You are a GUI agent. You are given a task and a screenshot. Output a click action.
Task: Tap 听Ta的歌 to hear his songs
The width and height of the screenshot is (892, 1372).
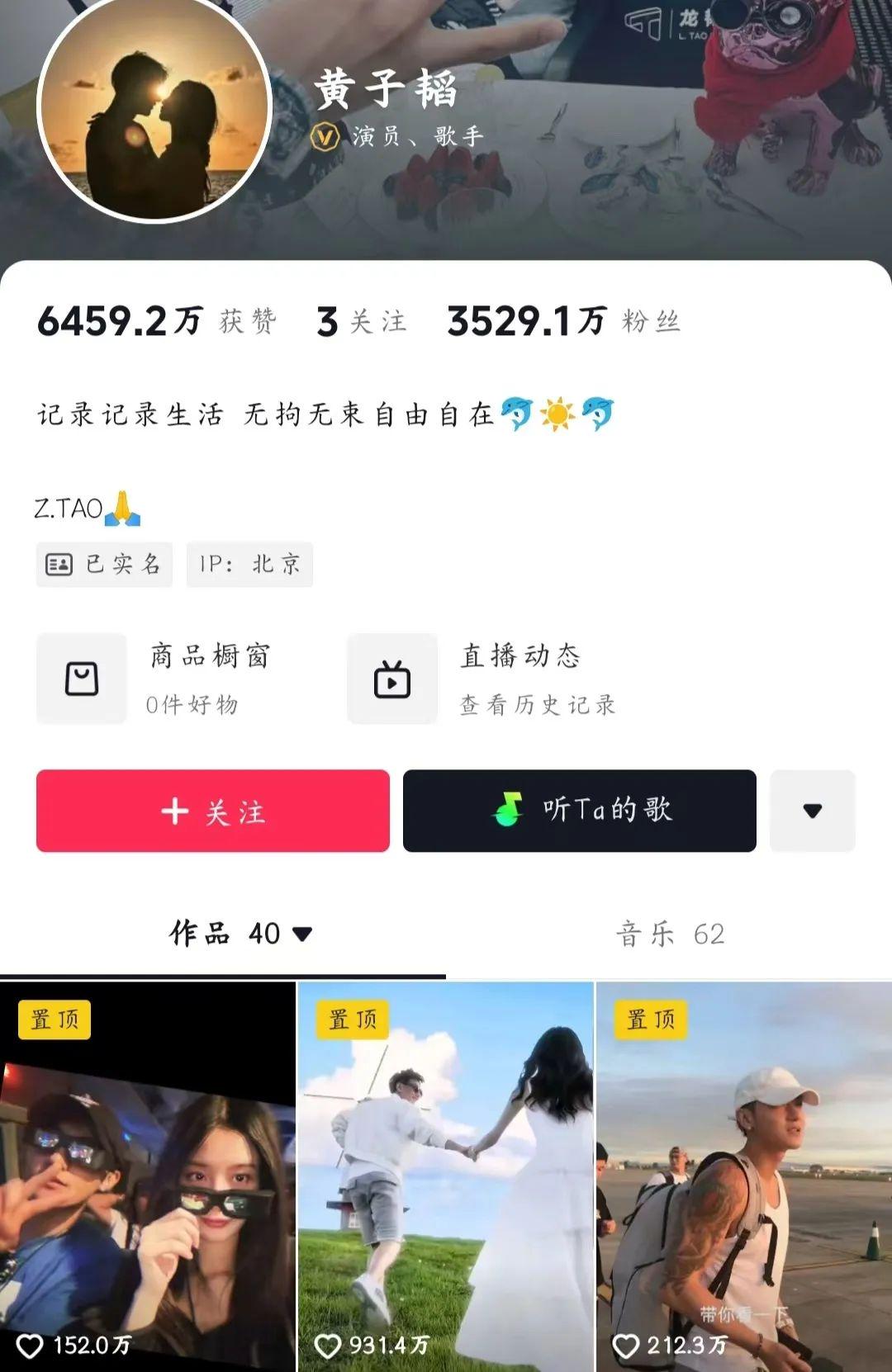[x=579, y=811]
